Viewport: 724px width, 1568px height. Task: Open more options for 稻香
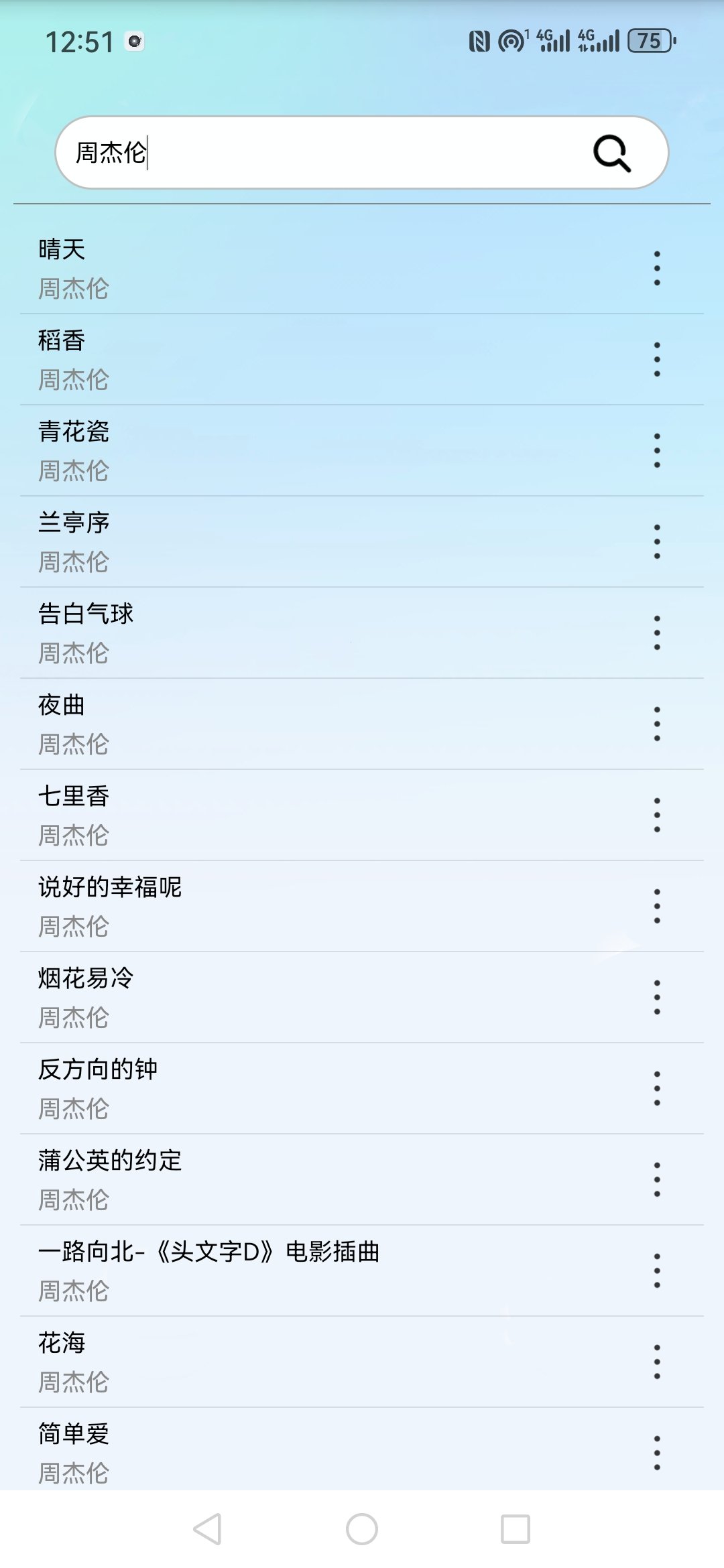tap(657, 359)
